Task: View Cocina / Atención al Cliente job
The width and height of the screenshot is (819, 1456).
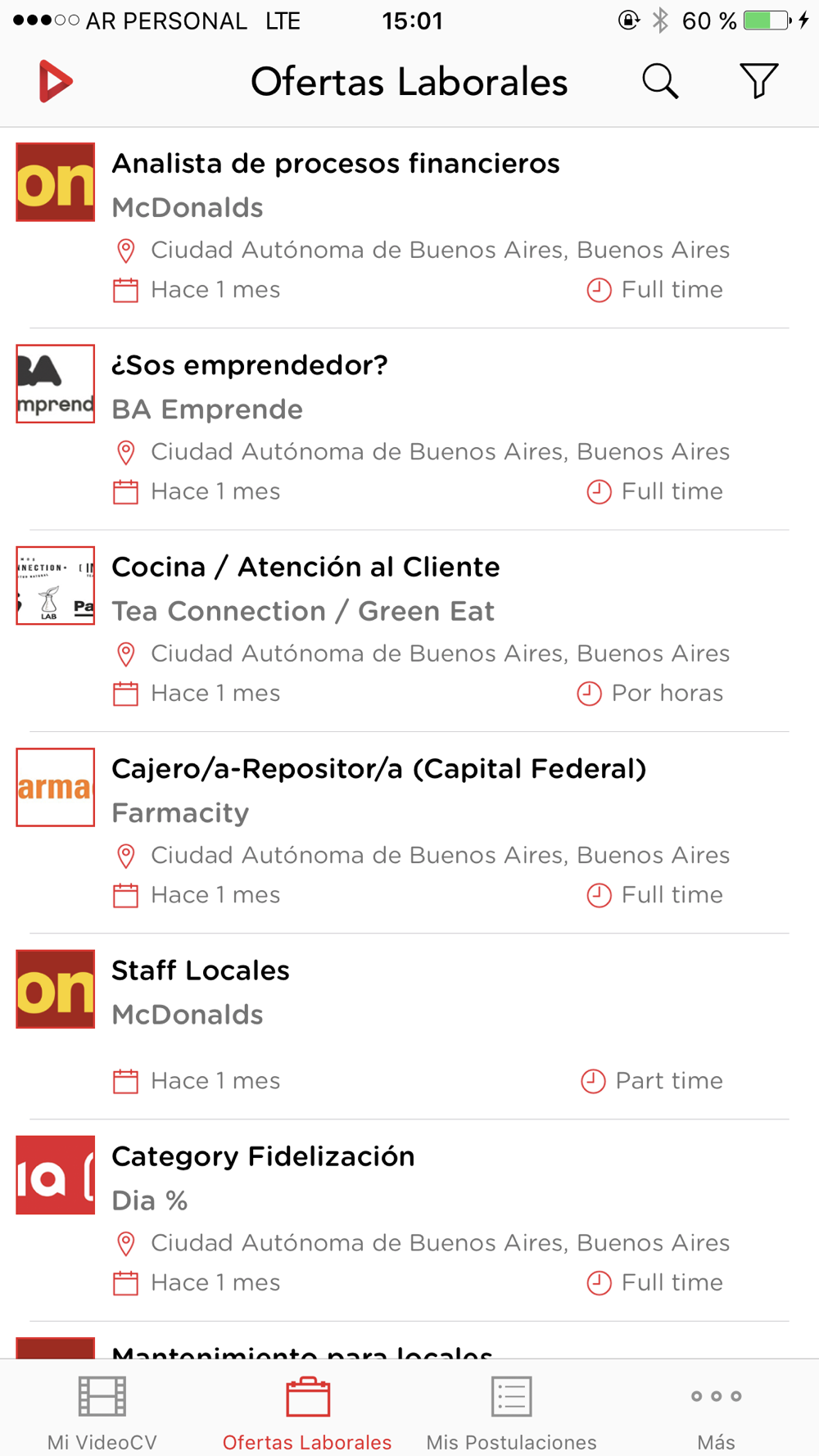Action: click(x=409, y=631)
